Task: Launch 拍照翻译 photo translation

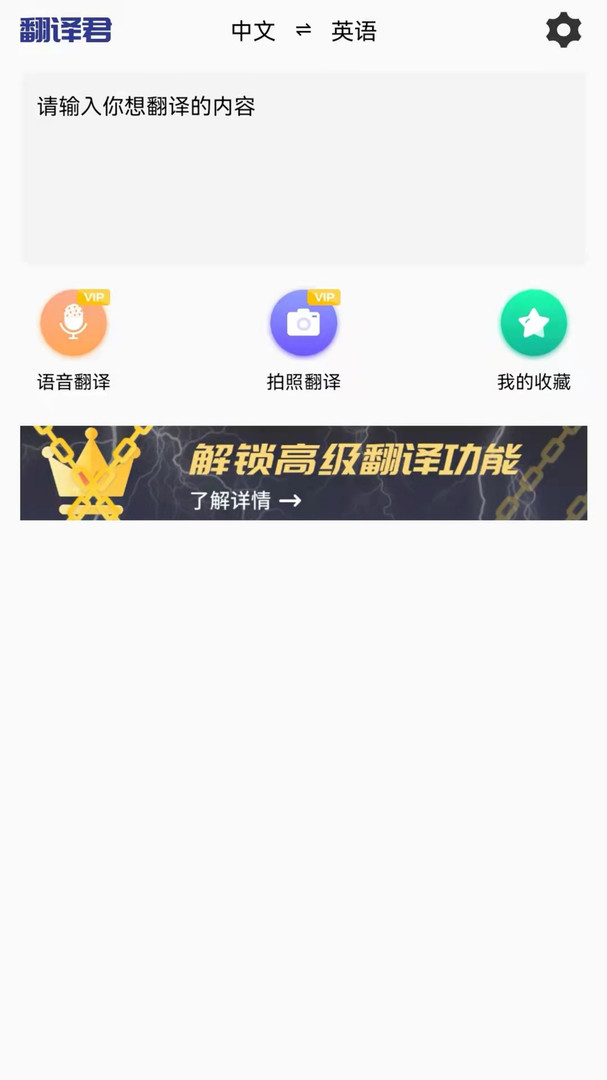Action: pyautogui.click(x=303, y=324)
